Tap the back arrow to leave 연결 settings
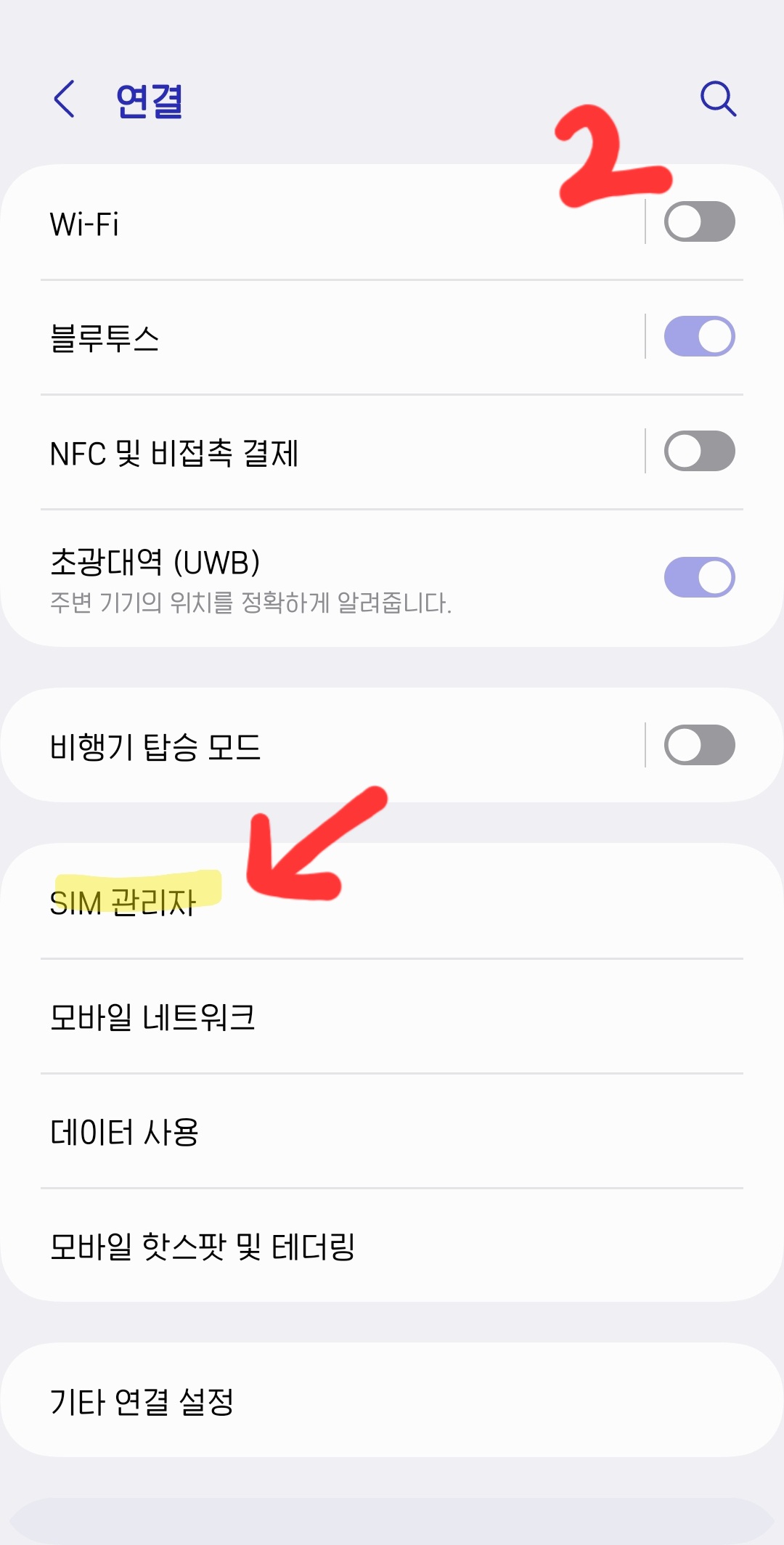 pyautogui.click(x=64, y=99)
